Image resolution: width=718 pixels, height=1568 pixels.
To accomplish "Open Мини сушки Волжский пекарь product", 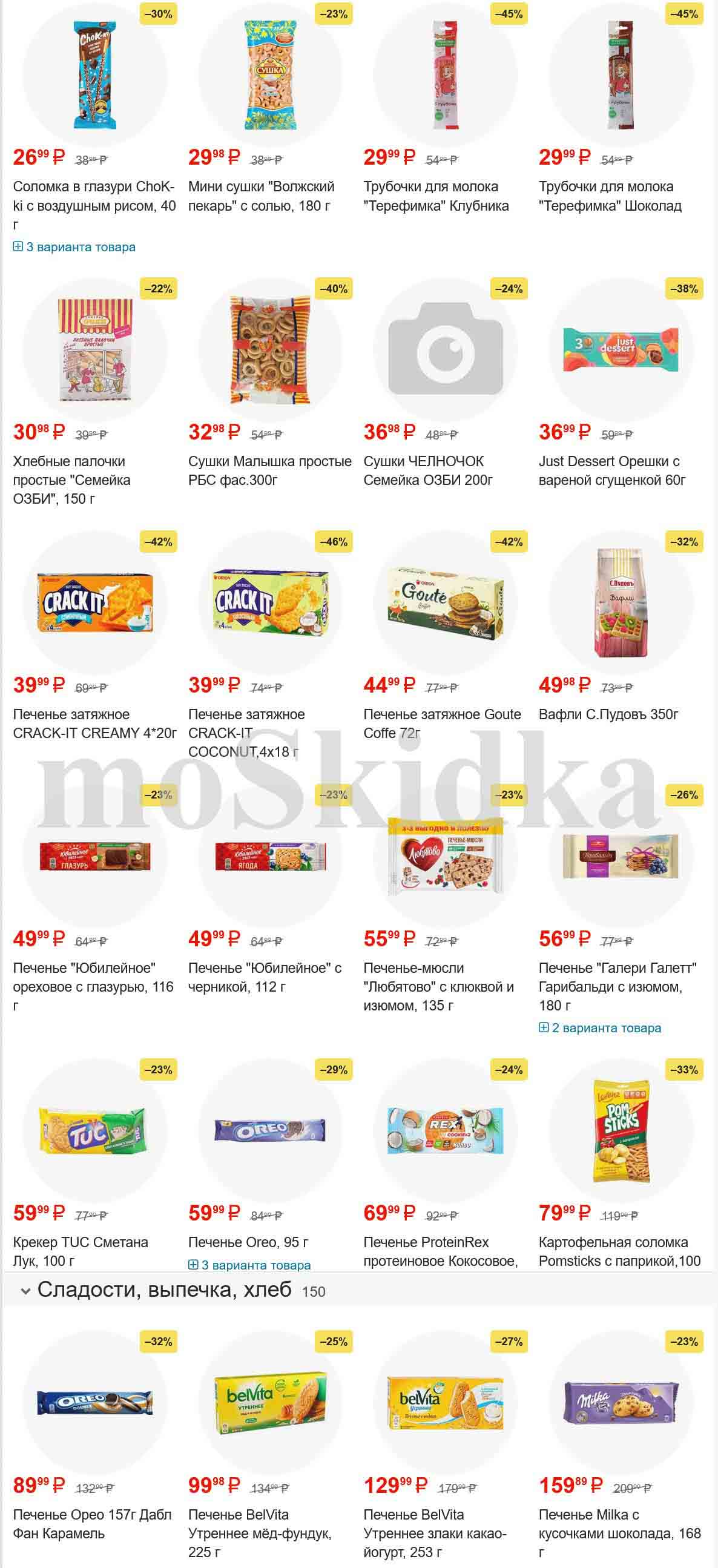I will [x=261, y=196].
